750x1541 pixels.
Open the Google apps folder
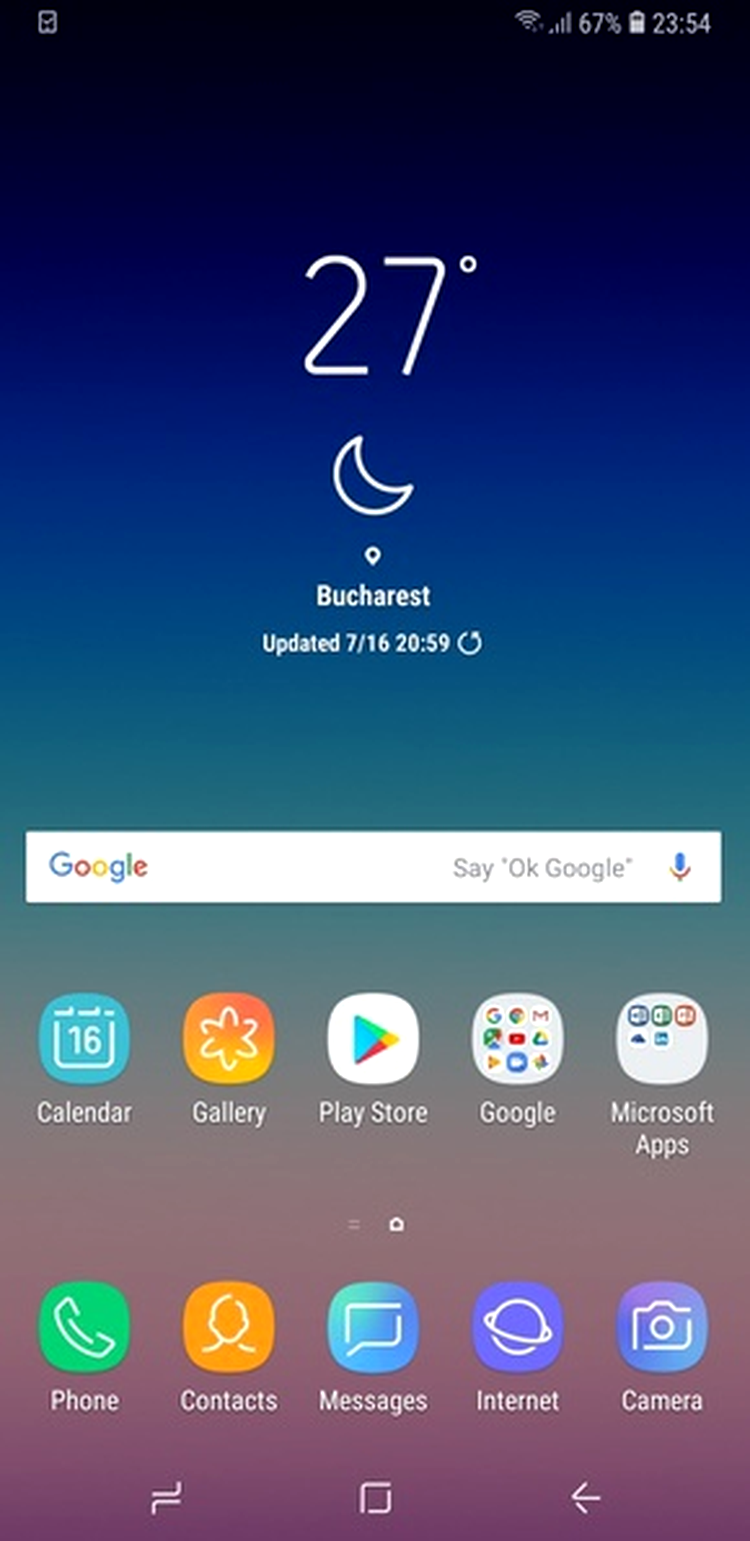tap(517, 1039)
